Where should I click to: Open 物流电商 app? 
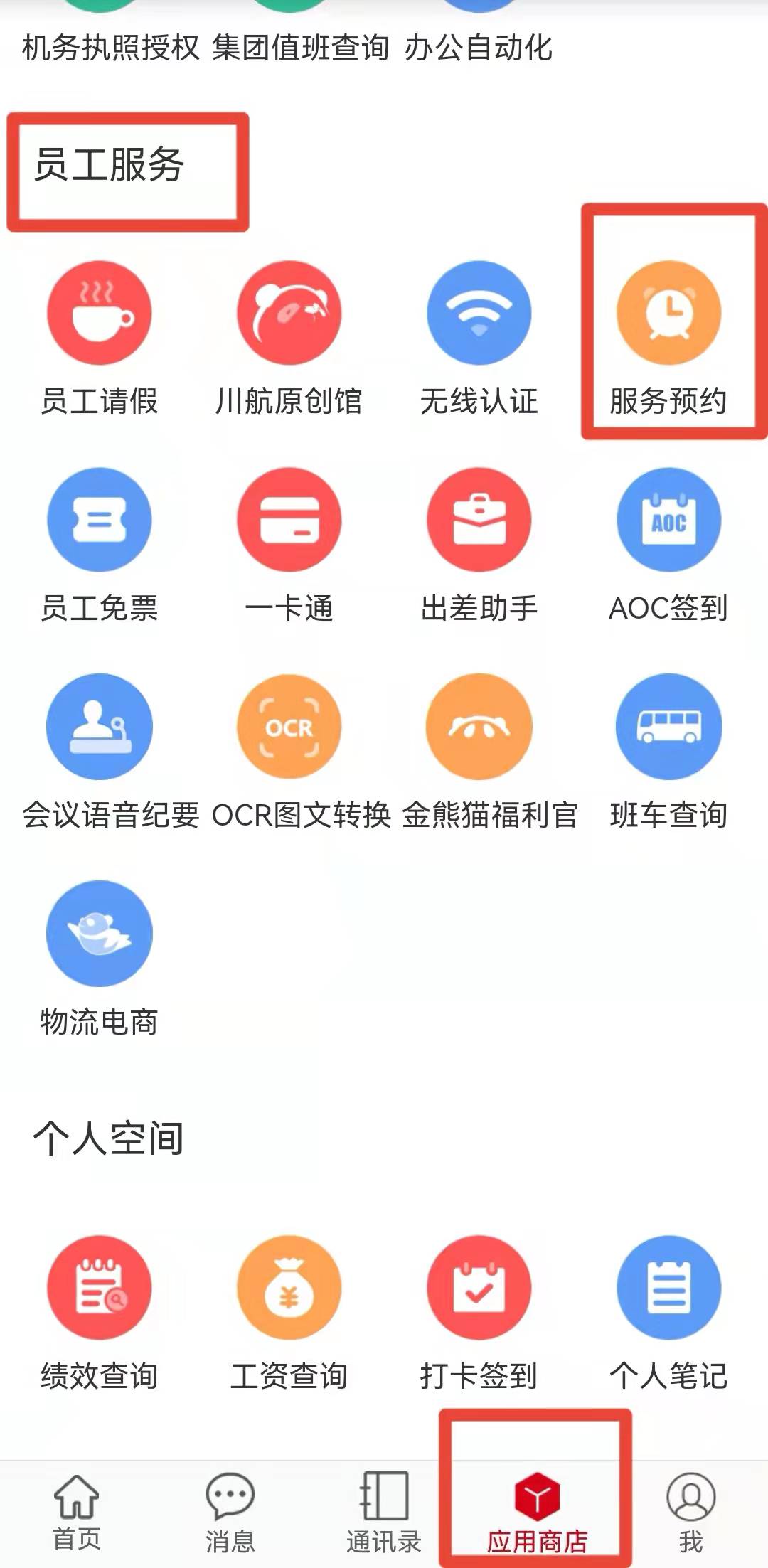100,933
